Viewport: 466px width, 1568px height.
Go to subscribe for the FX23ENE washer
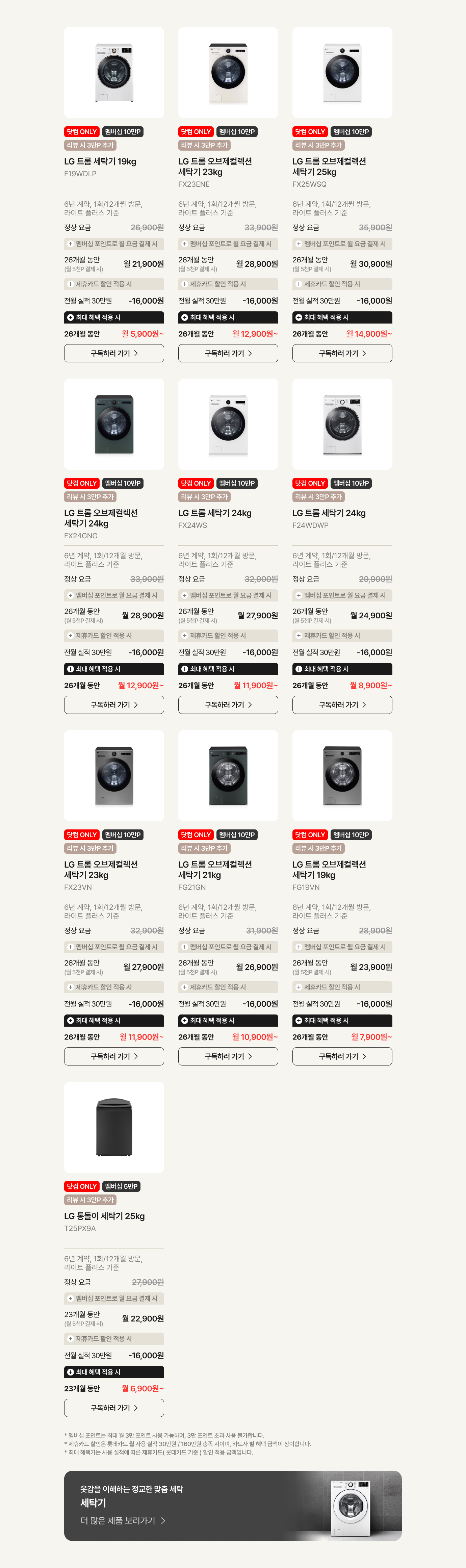click(228, 353)
